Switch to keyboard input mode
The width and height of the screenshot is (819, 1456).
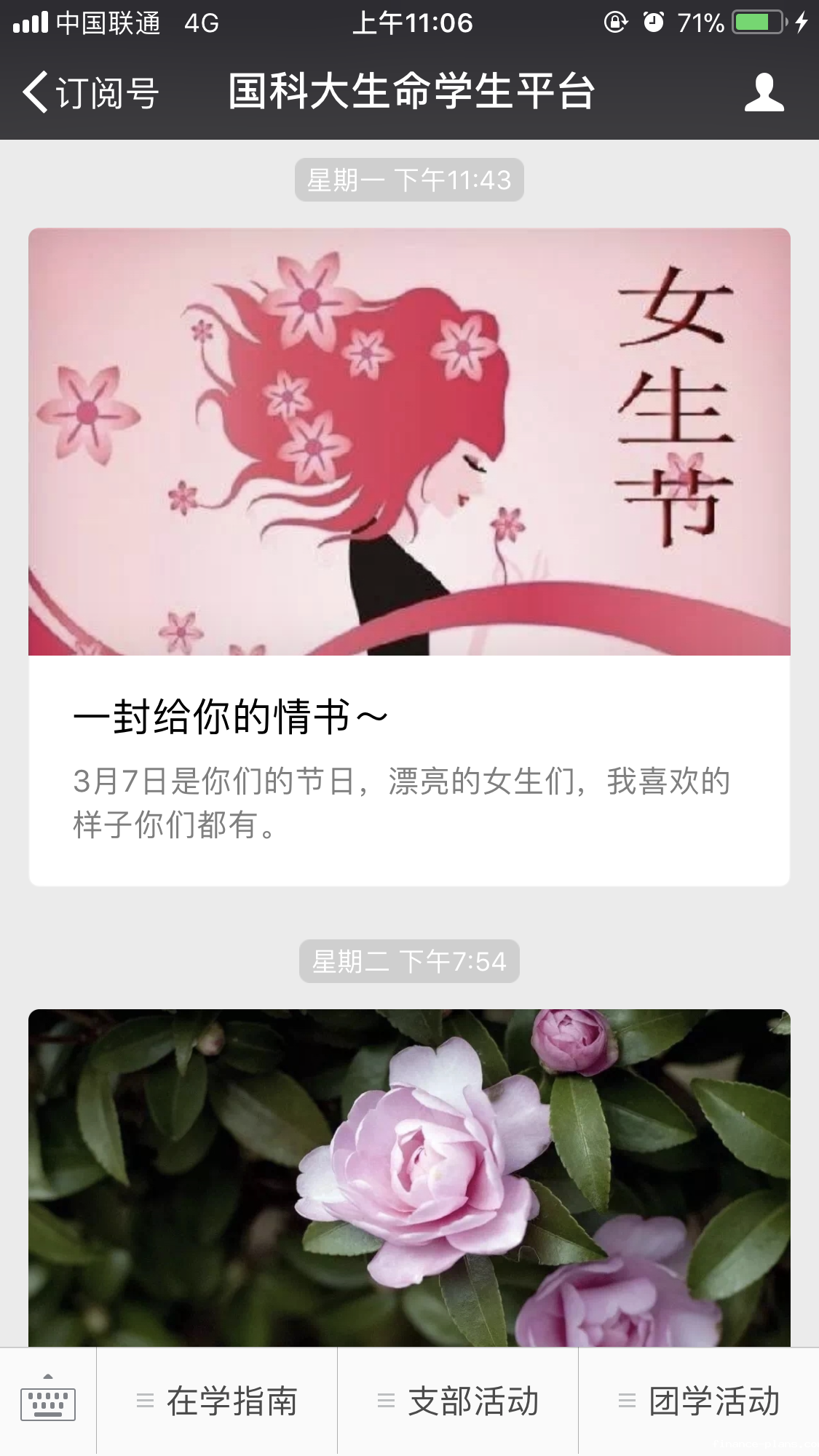(x=48, y=1400)
